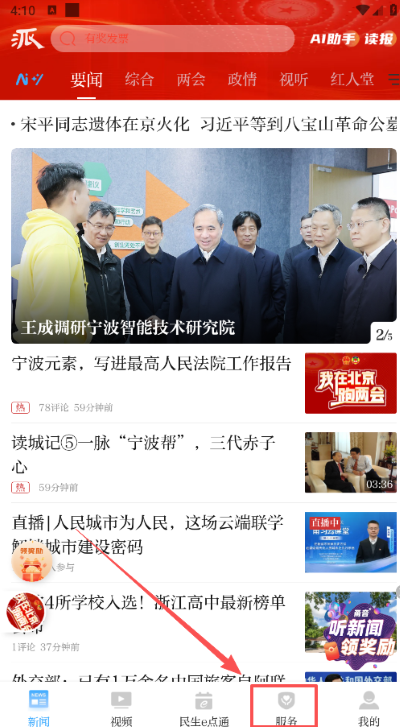This screenshot has height=727, width=400.
Task: Open the 读报 newspaper reader
Action: (x=379, y=39)
